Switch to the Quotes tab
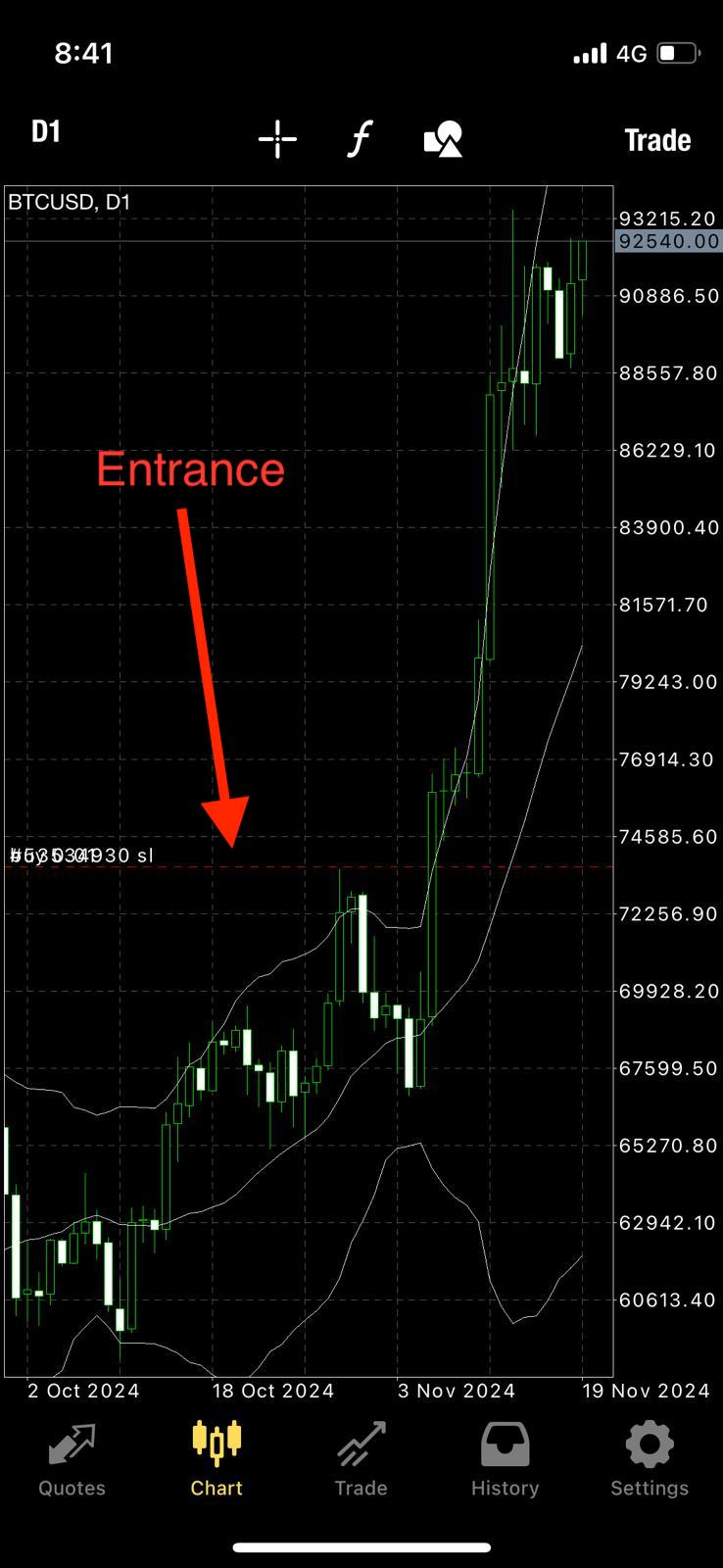 [72, 1459]
